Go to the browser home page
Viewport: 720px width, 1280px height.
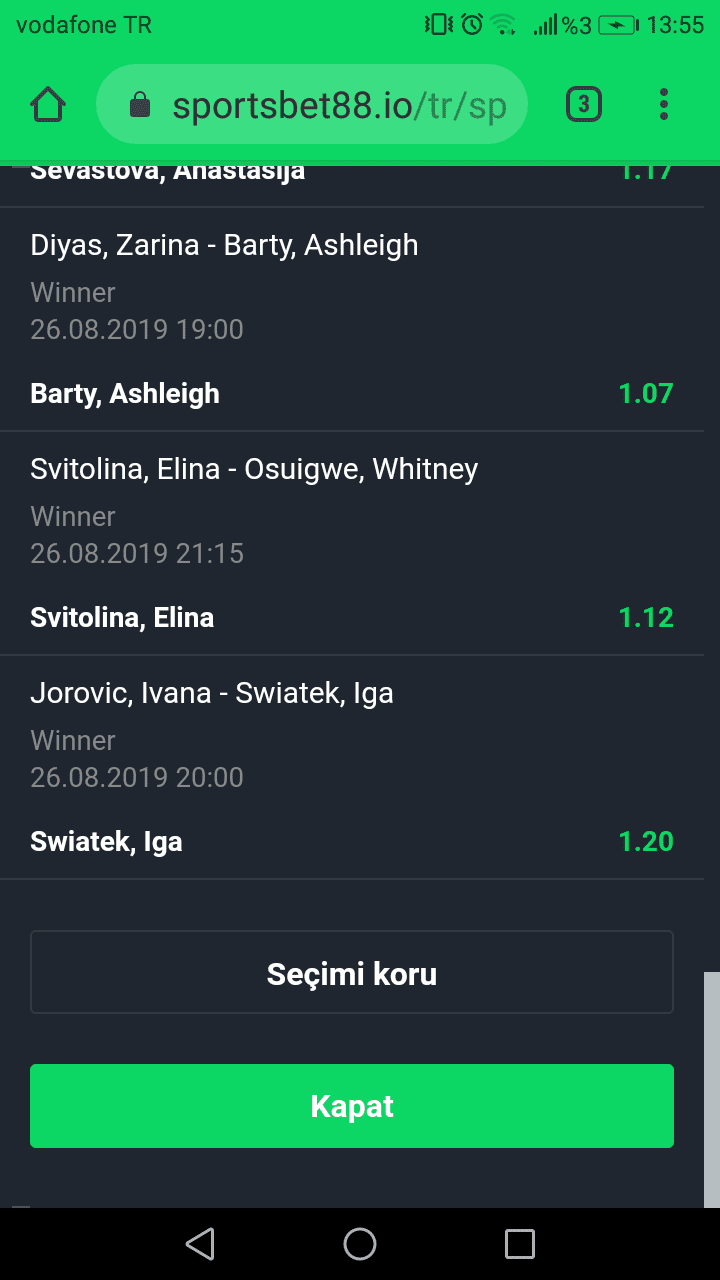point(48,104)
